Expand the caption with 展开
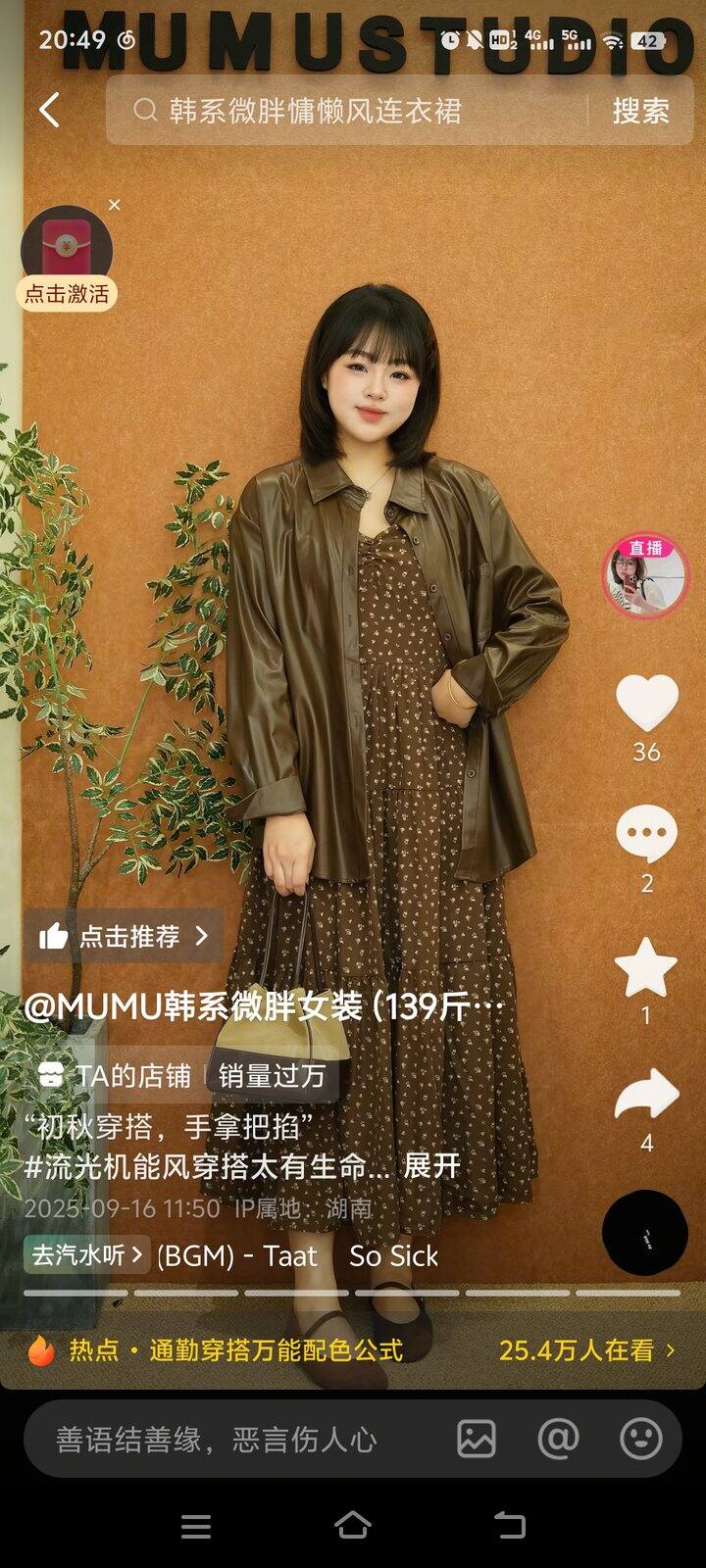Image resolution: width=706 pixels, height=1568 pixels. (x=431, y=1166)
